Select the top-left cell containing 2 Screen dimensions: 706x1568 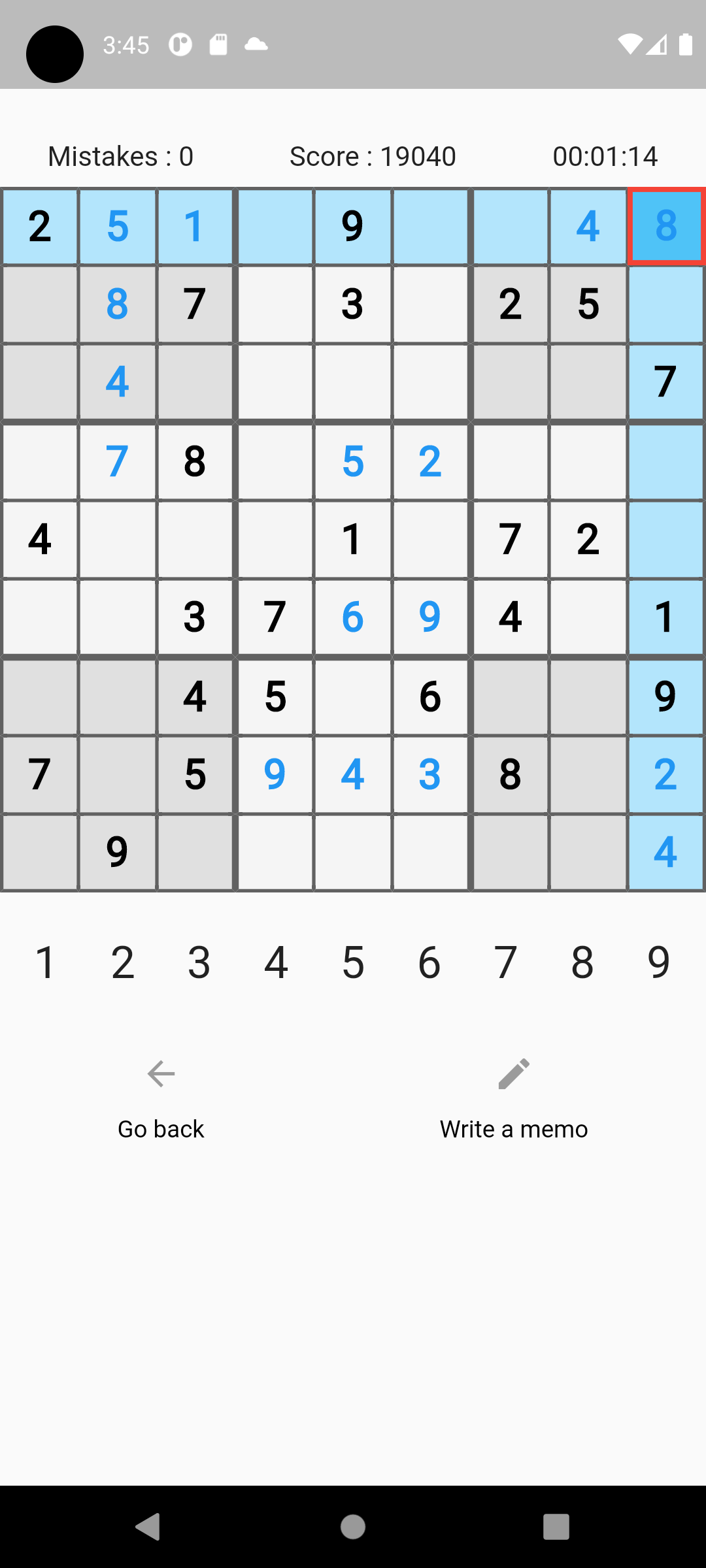[40, 226]
